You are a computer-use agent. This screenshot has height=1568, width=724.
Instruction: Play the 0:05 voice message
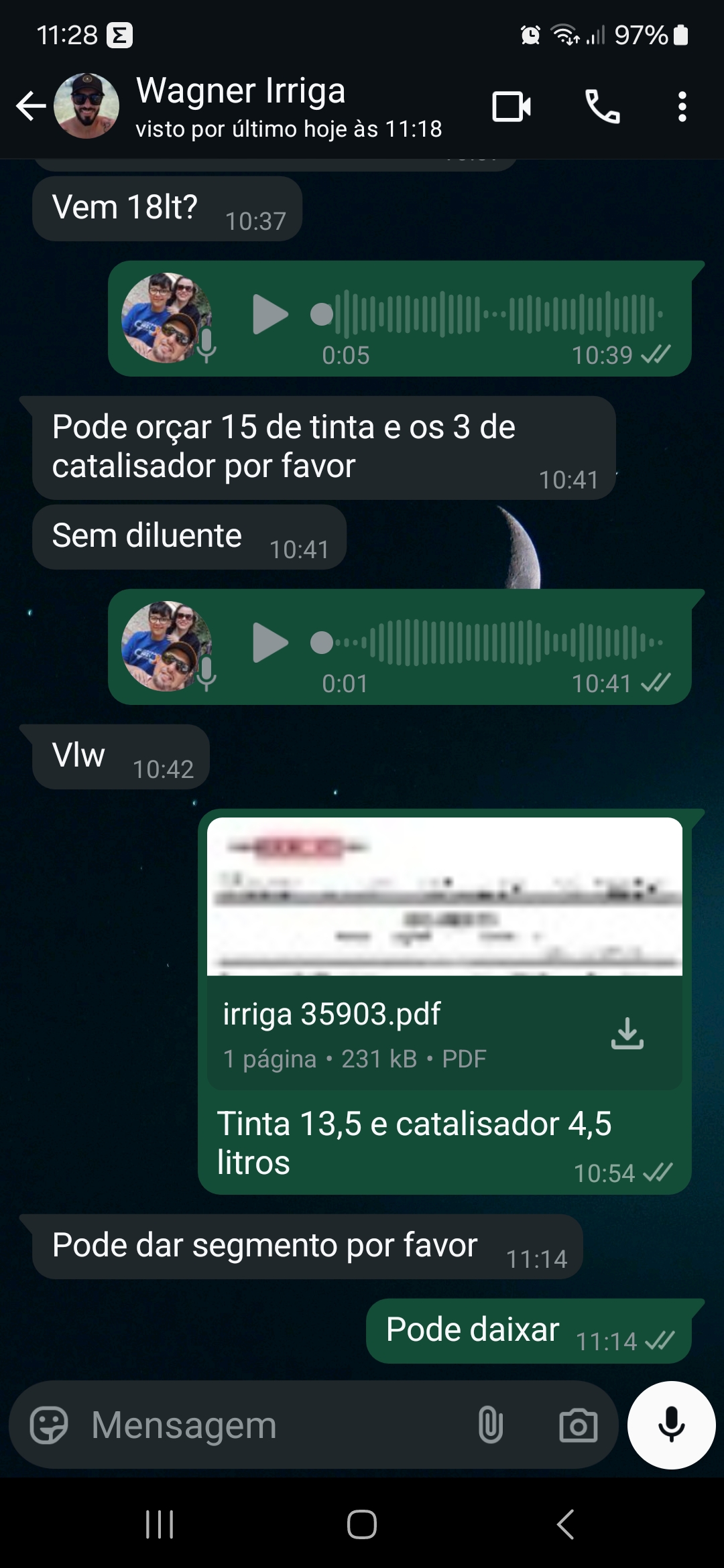point(269,314)
